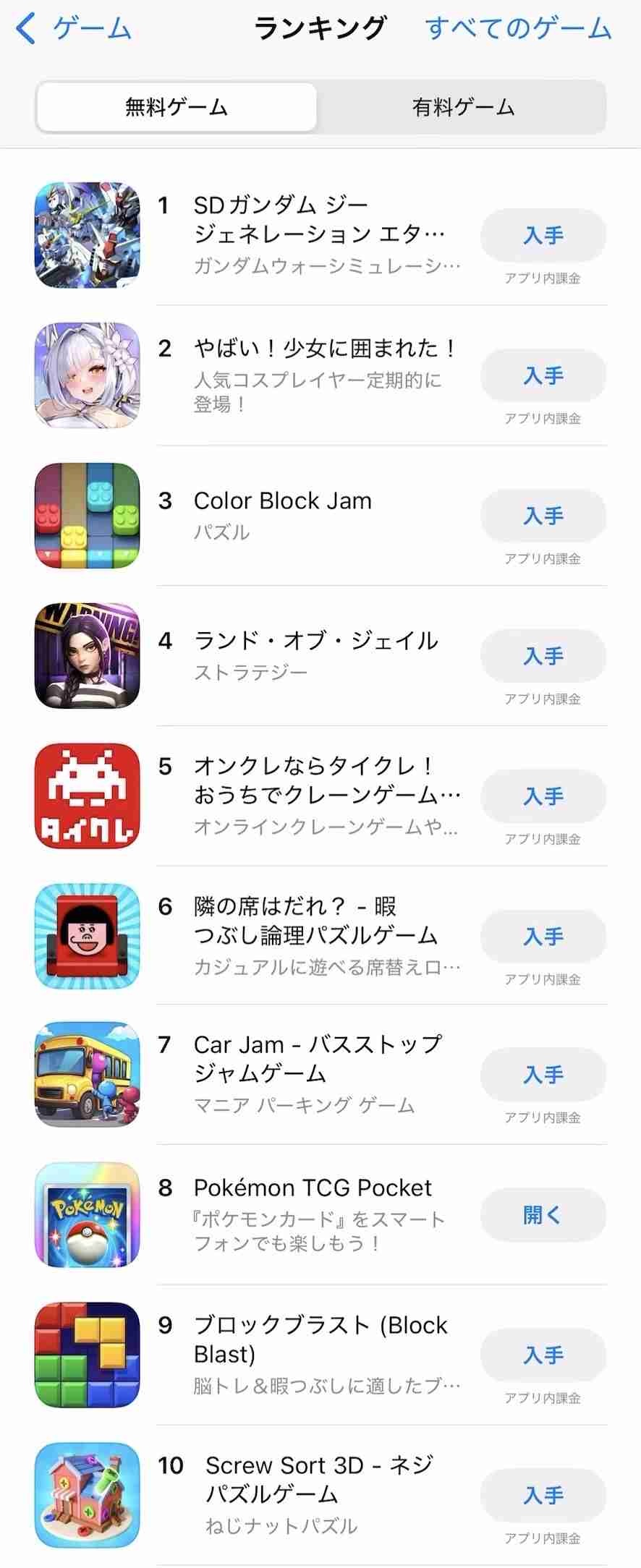Image resolution: width=641 pixels, height=1568 pixels.
Task: Get やばい！少女に囲まれた！ game
Action: point(543,376)
